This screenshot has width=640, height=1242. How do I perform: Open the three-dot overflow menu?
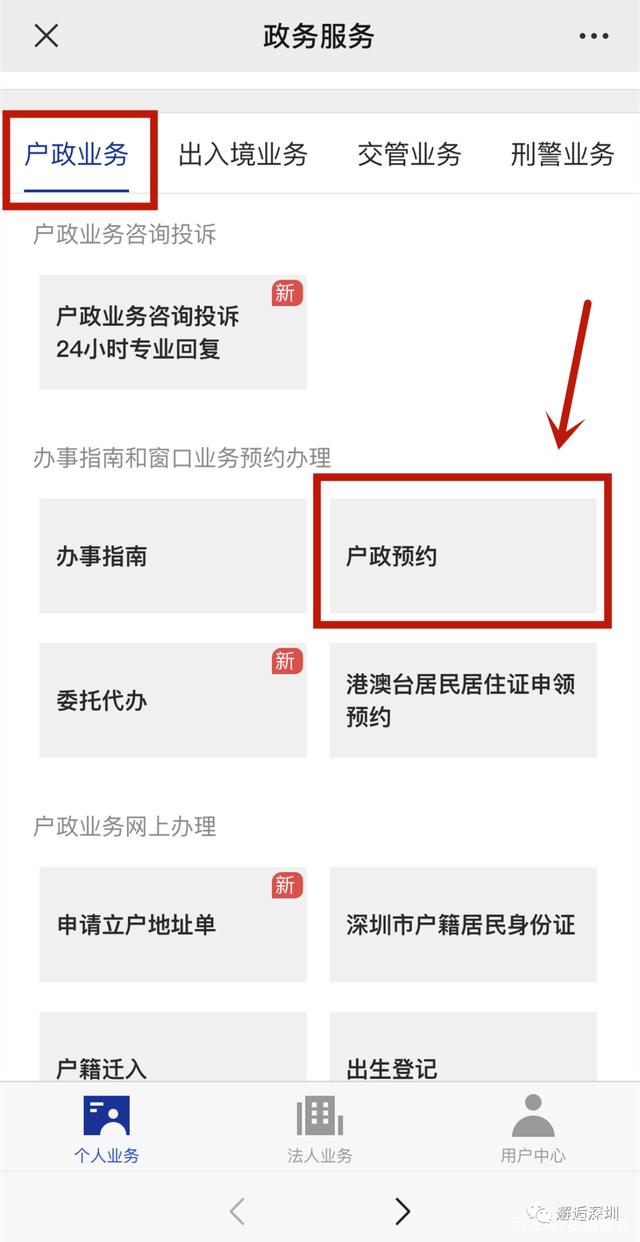(593, 36)
